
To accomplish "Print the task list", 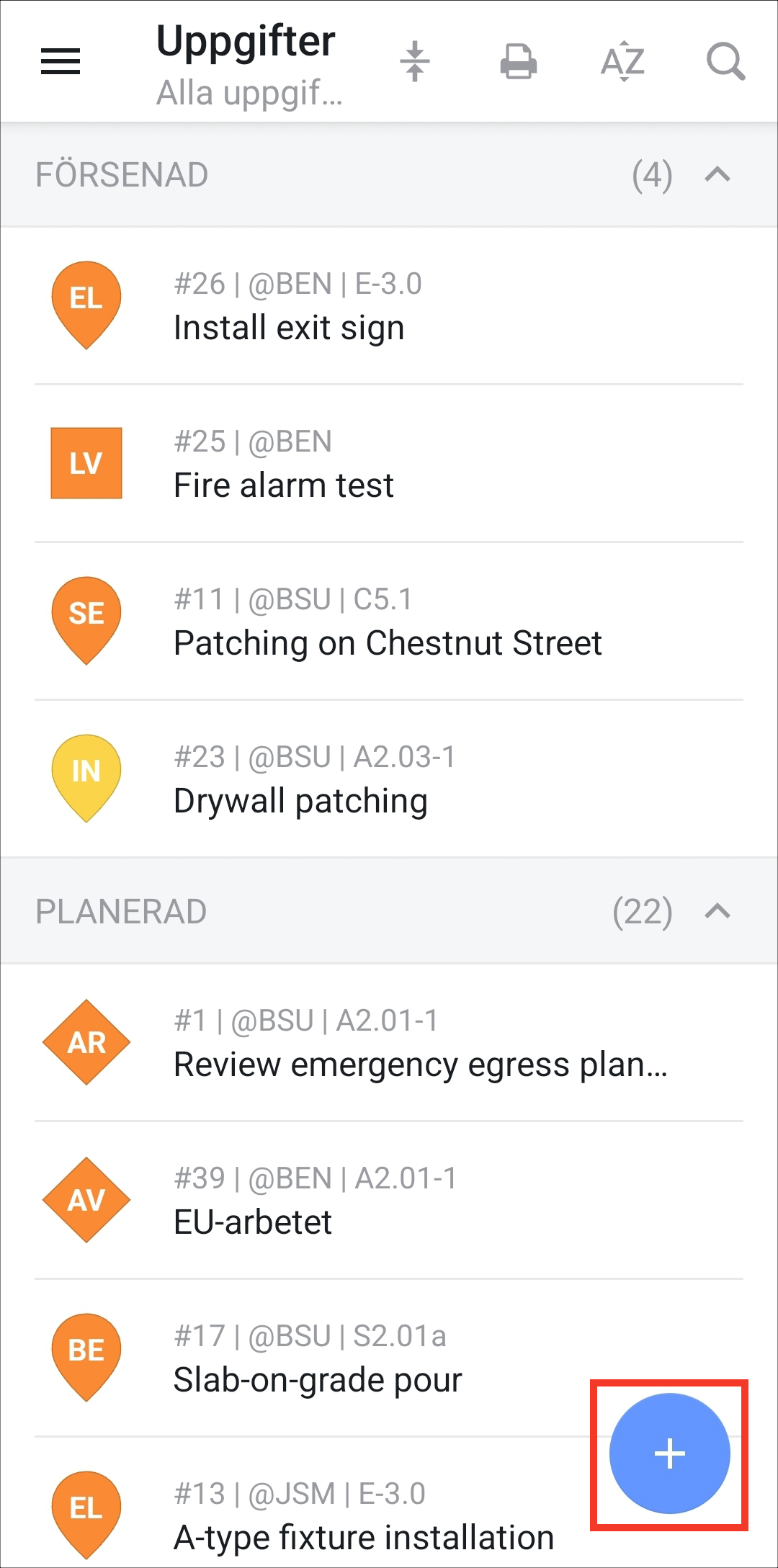I will point(519,61).
